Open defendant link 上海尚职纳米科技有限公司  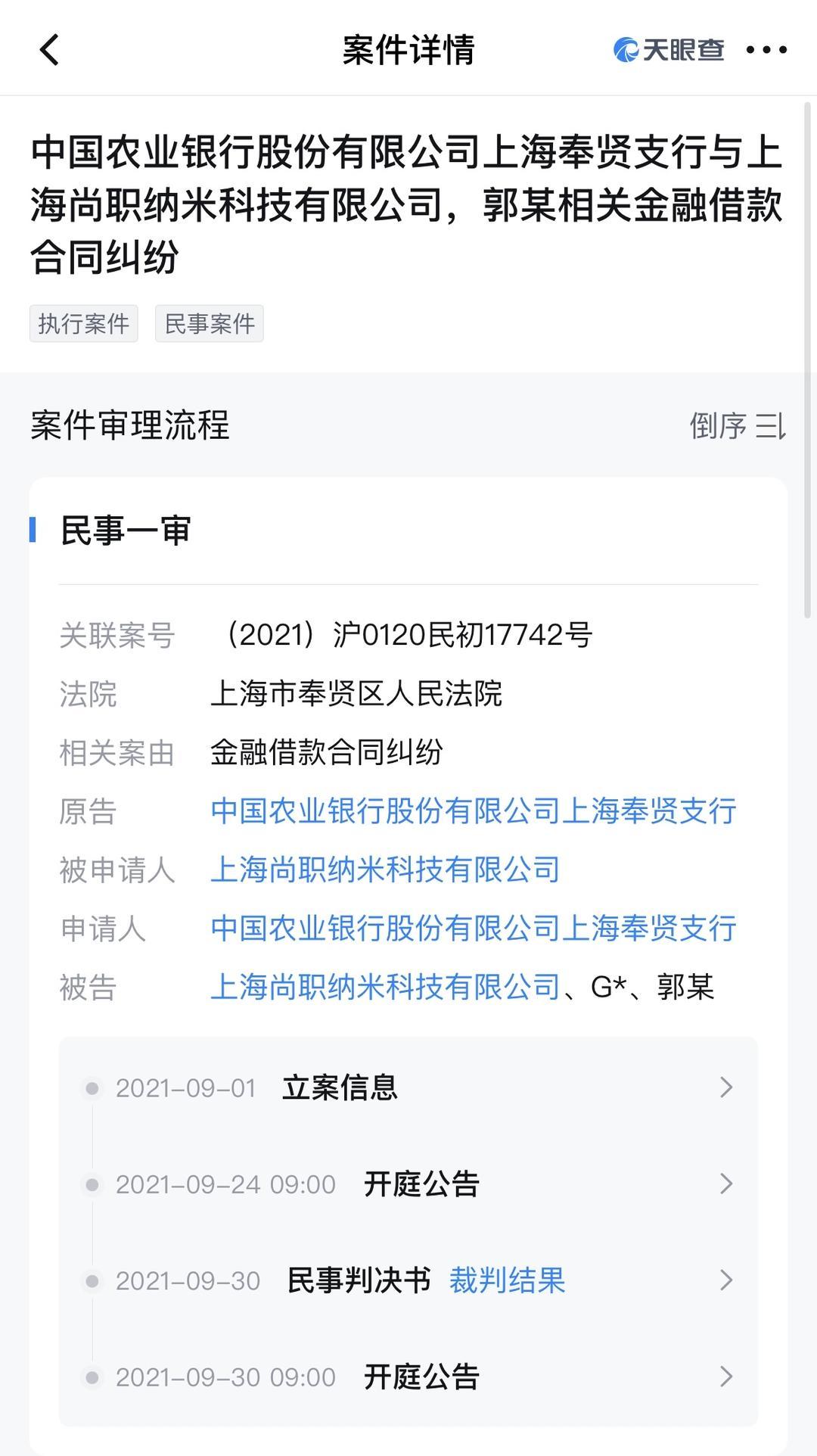tap(384, 871)
